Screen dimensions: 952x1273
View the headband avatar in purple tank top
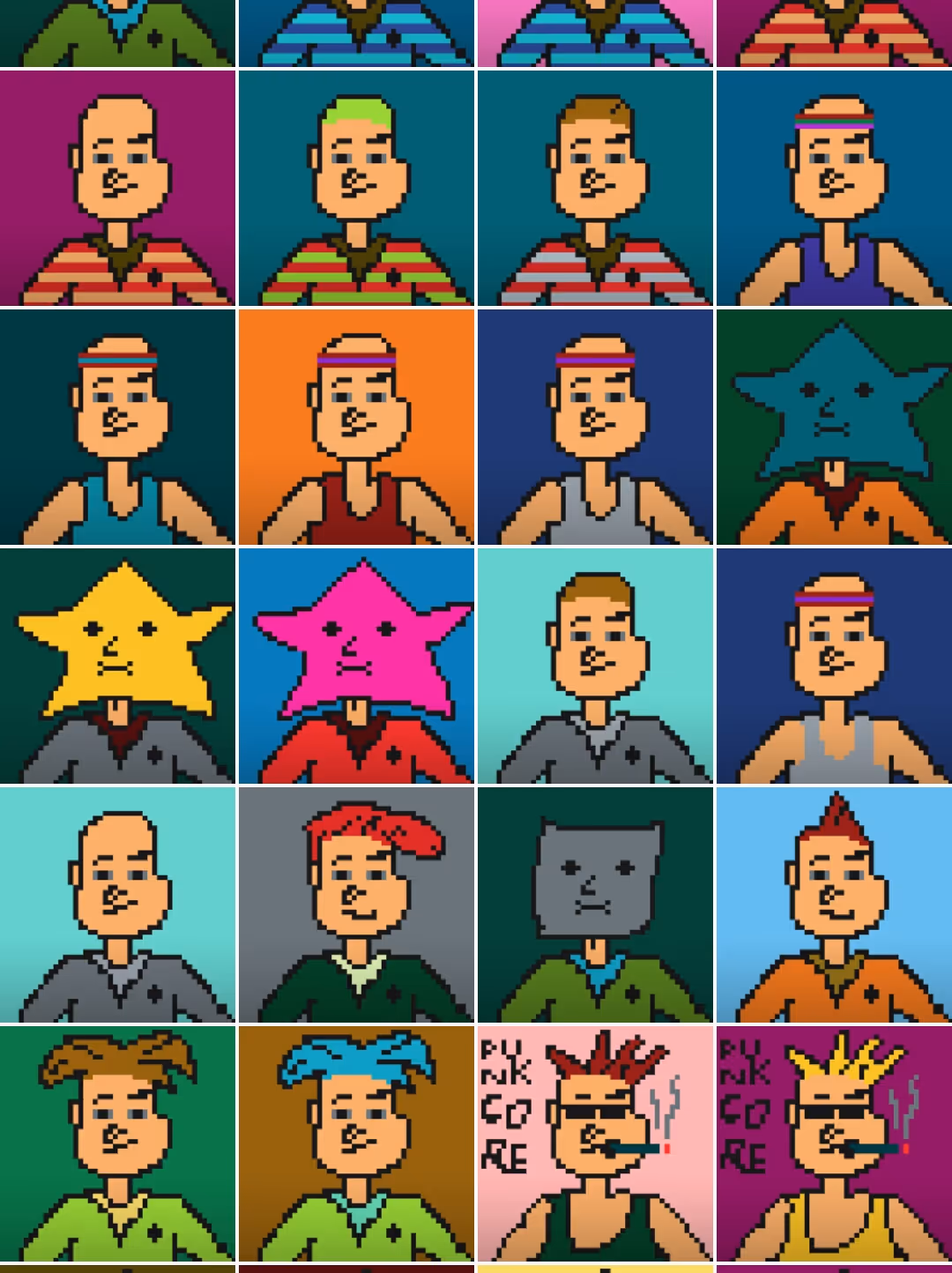834,188
